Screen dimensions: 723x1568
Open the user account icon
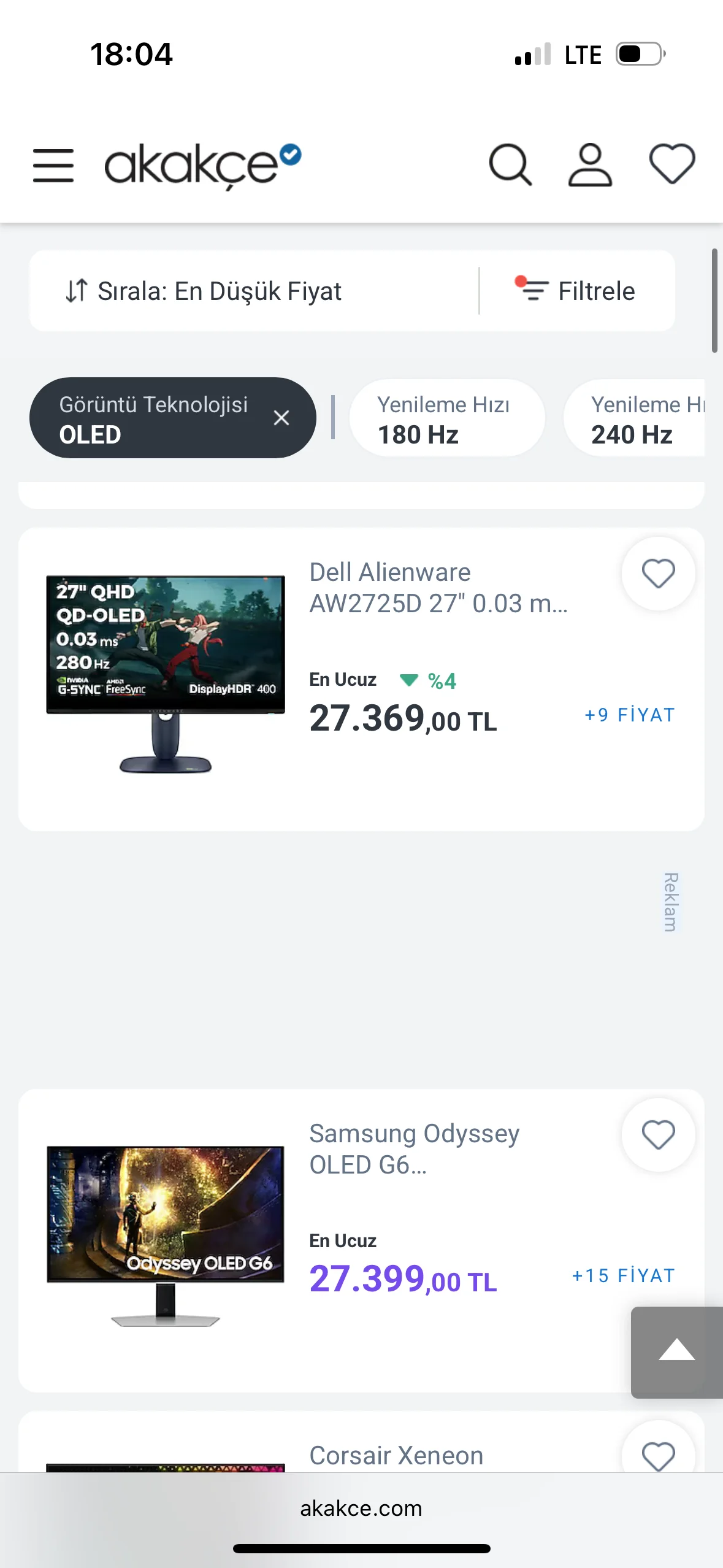point(590,165)
